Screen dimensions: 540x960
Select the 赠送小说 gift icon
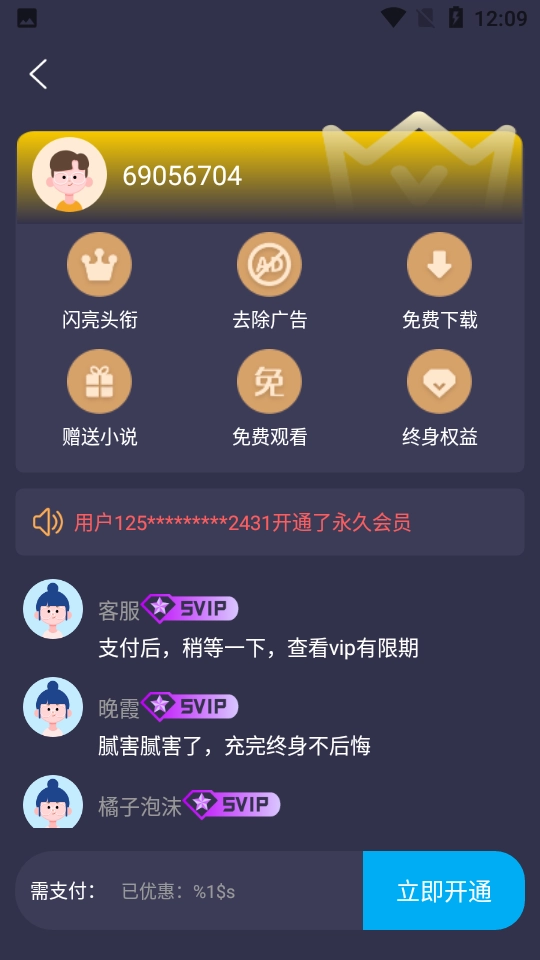point(99,381)
